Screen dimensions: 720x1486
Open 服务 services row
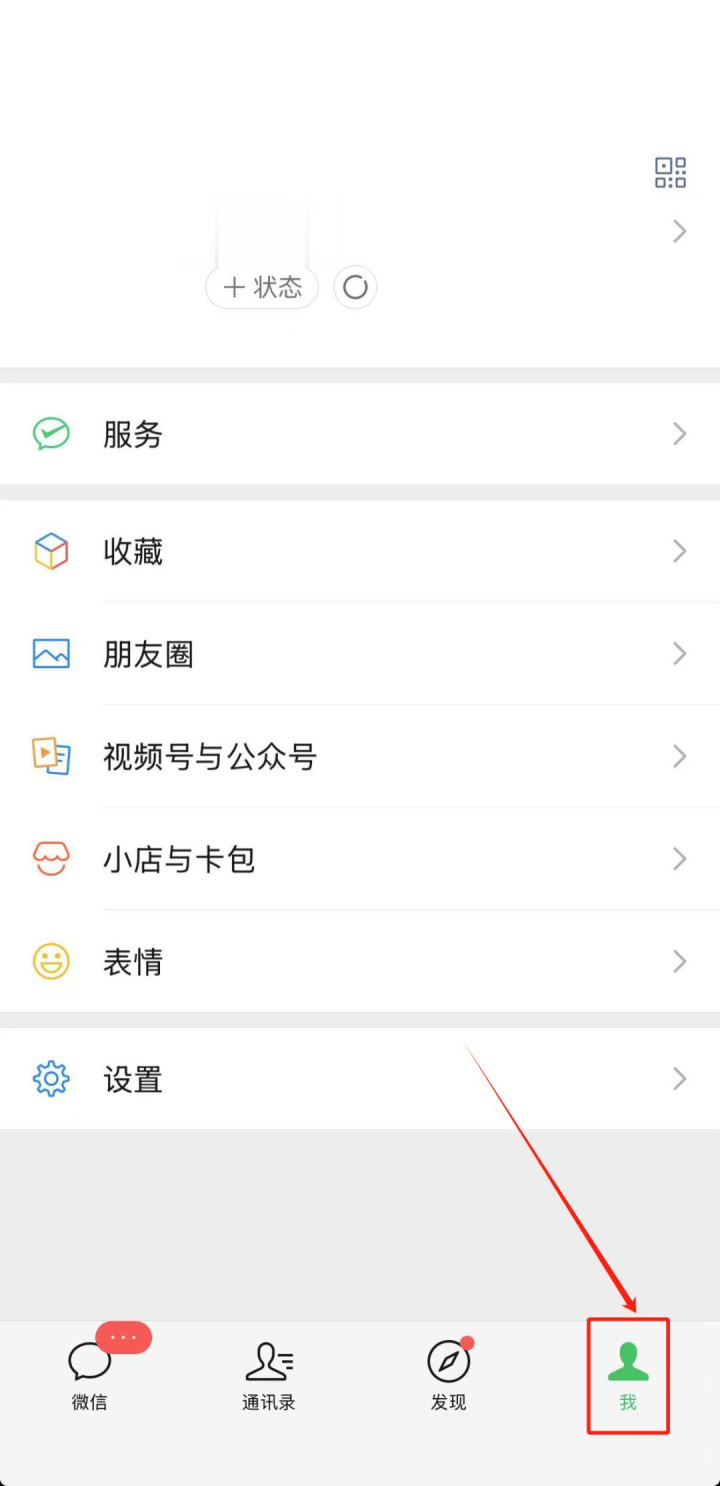pos(360,434)
